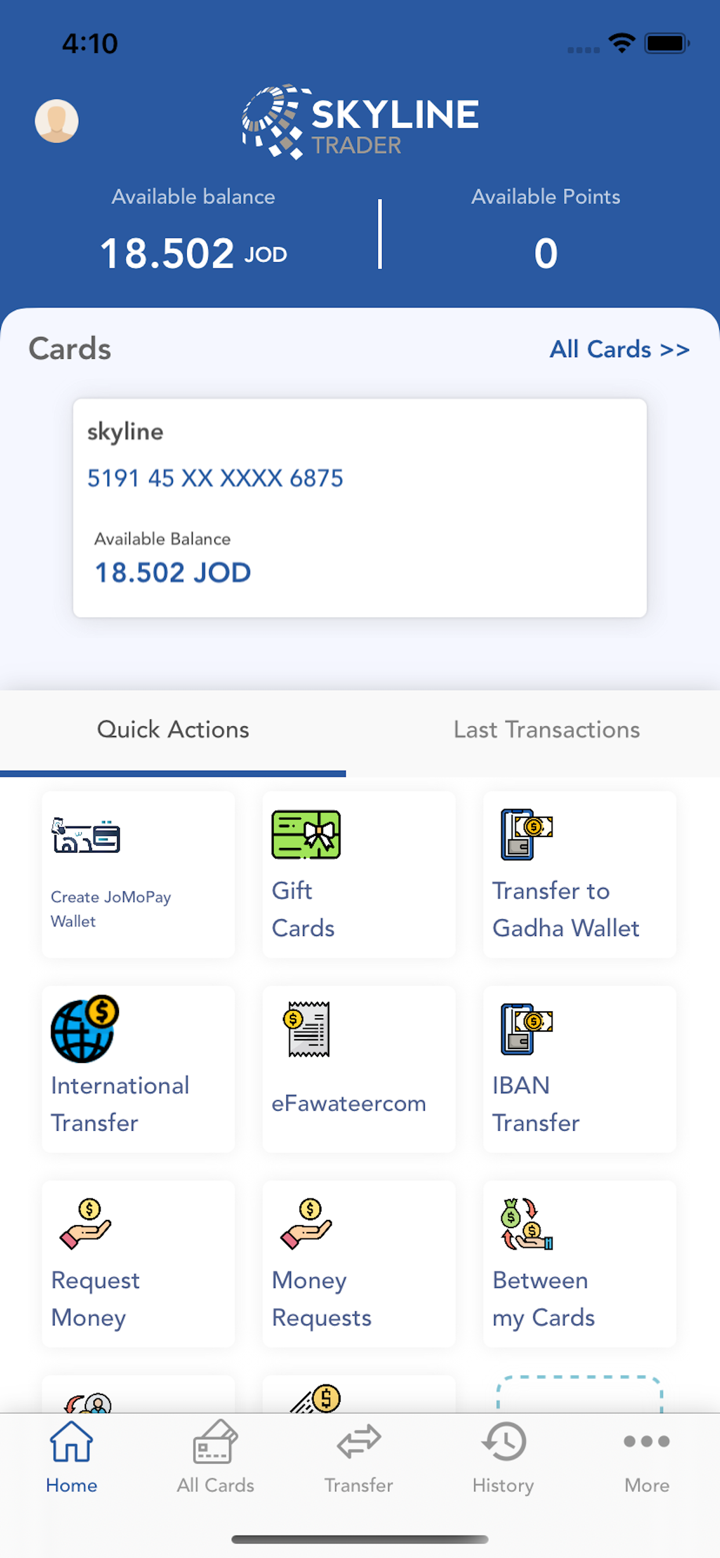Viewport: 720px width, 1558px height.
Task: Open the All Cards link
Action: click(619, 349)
